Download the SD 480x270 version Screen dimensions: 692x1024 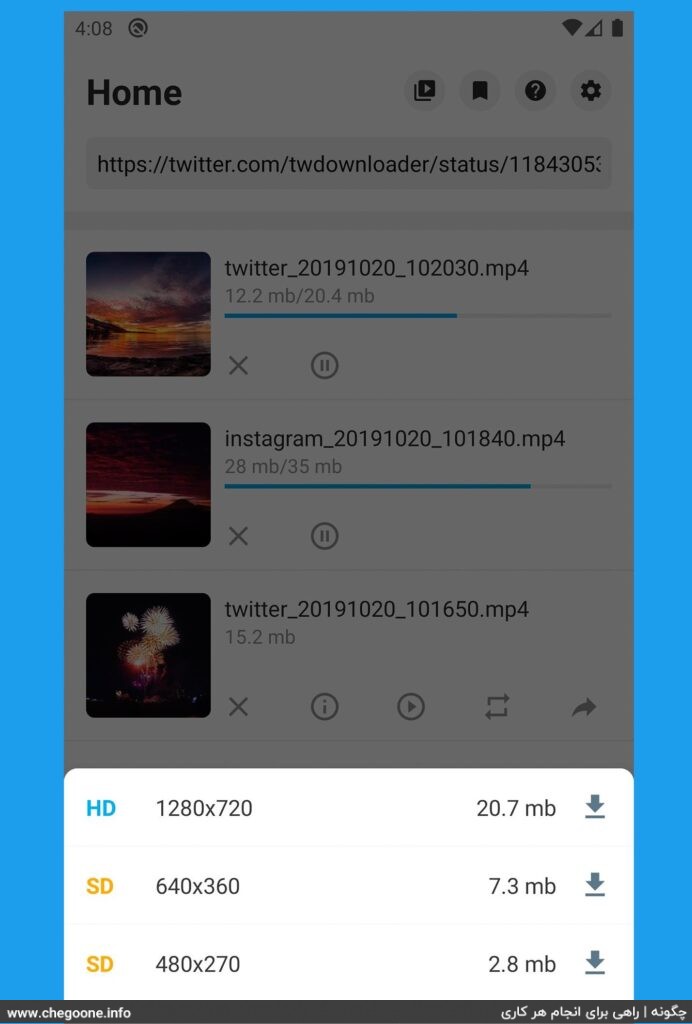tap(595, 963)
